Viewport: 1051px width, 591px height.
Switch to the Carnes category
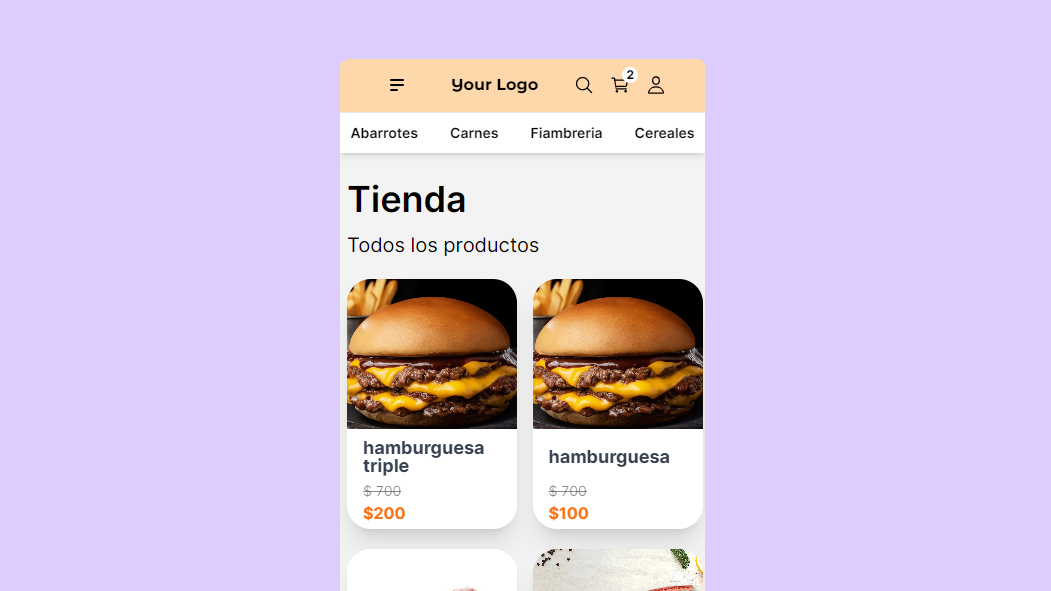[474, 133]
